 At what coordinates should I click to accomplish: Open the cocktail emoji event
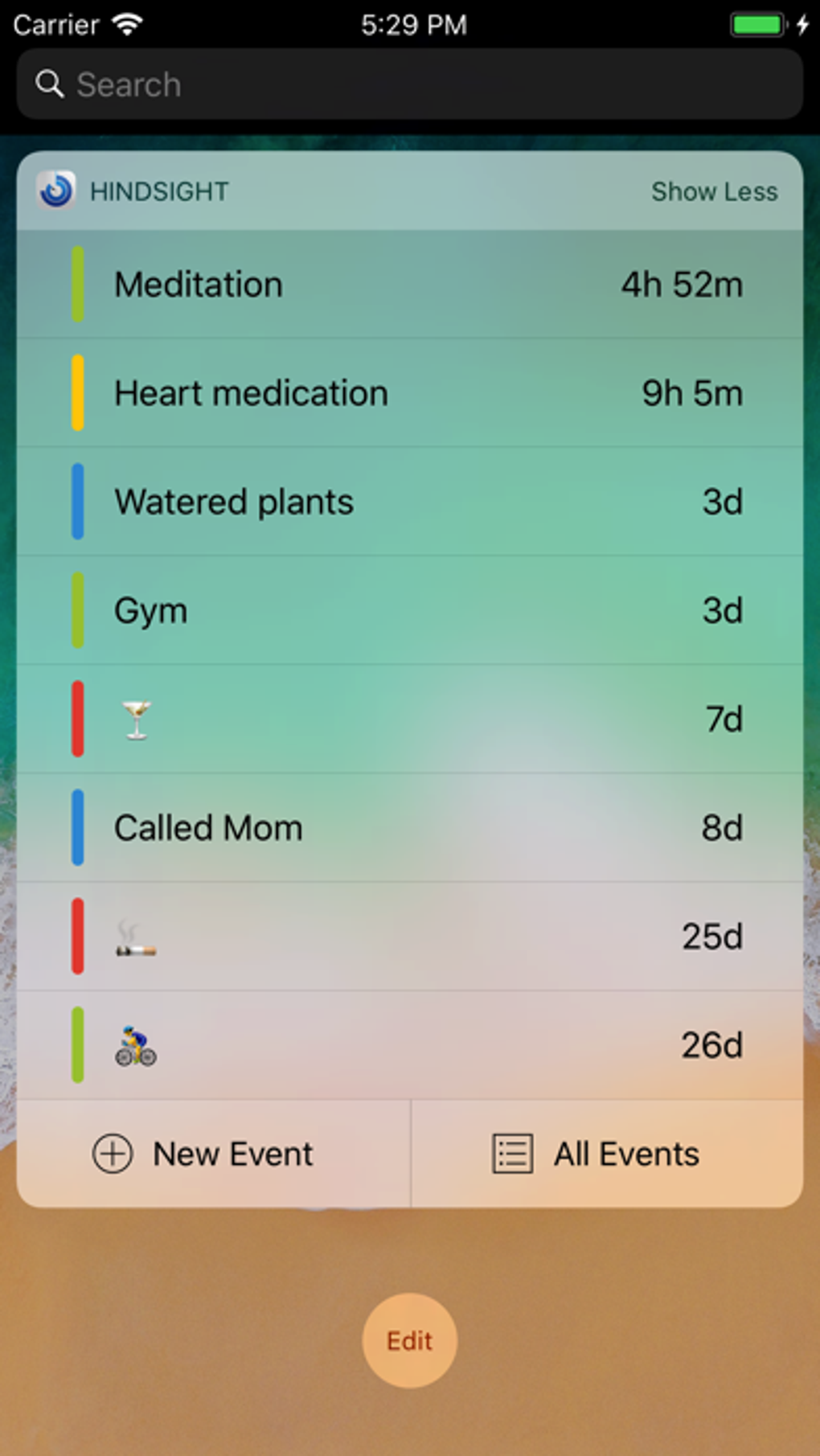[410, 719]
